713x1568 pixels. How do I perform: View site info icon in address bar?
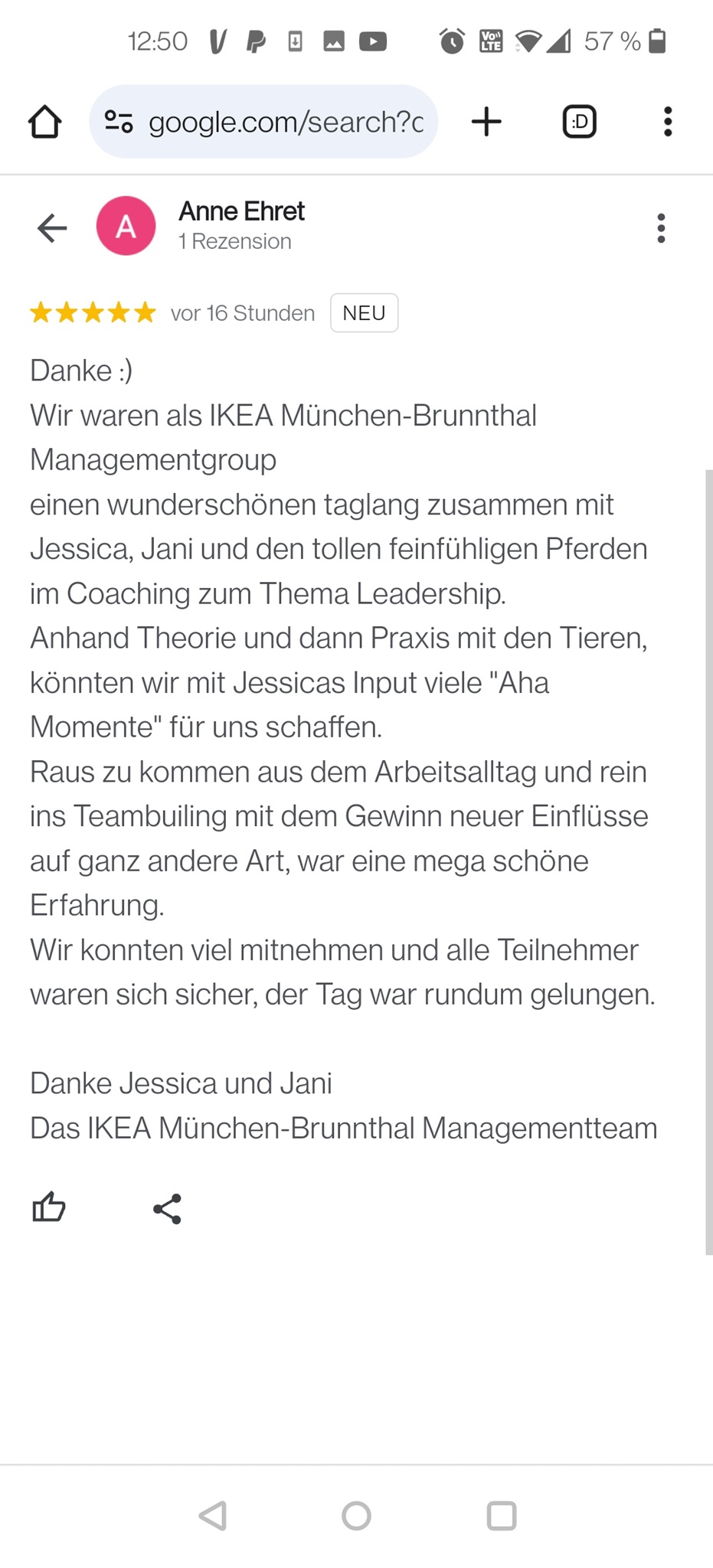119,122
